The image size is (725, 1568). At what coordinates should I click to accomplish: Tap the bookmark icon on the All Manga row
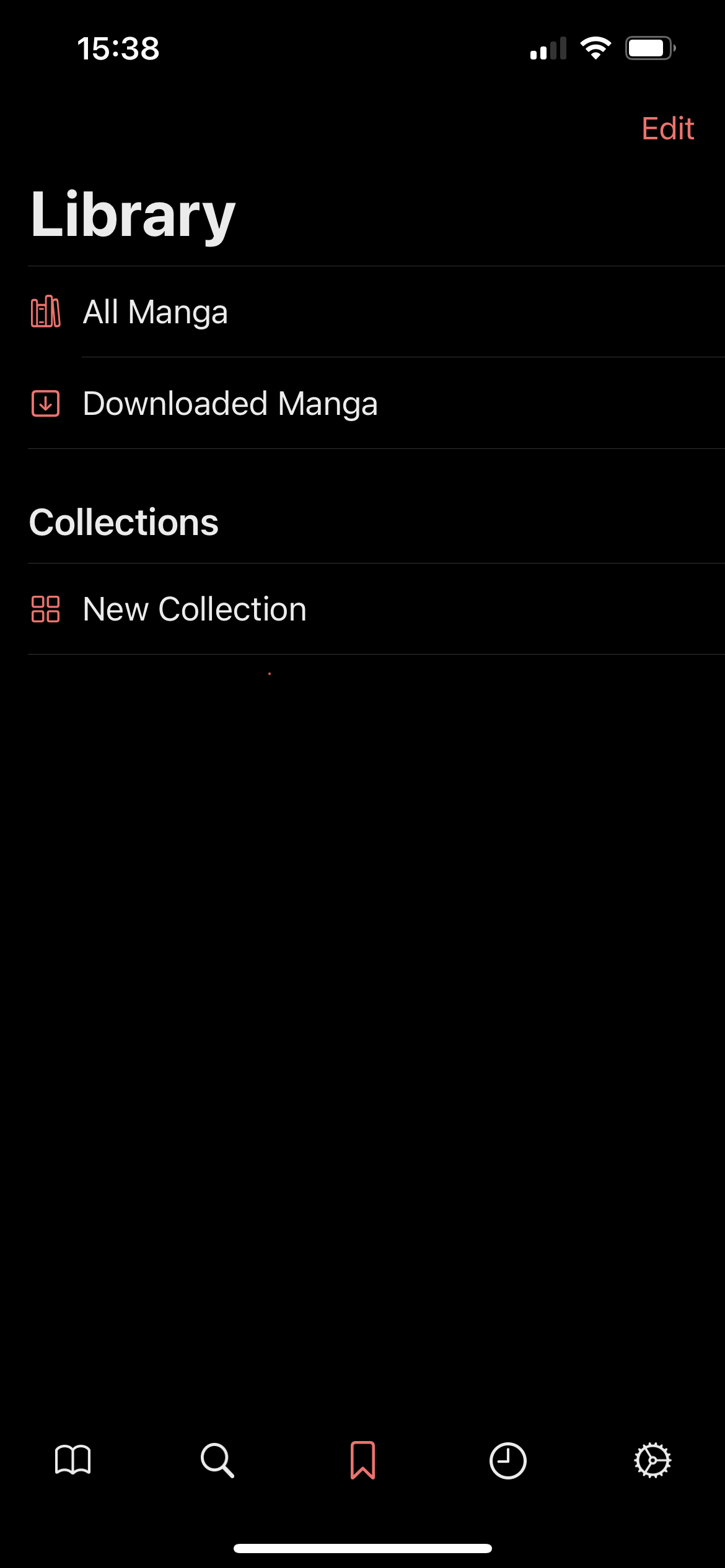tap(364, 313)
